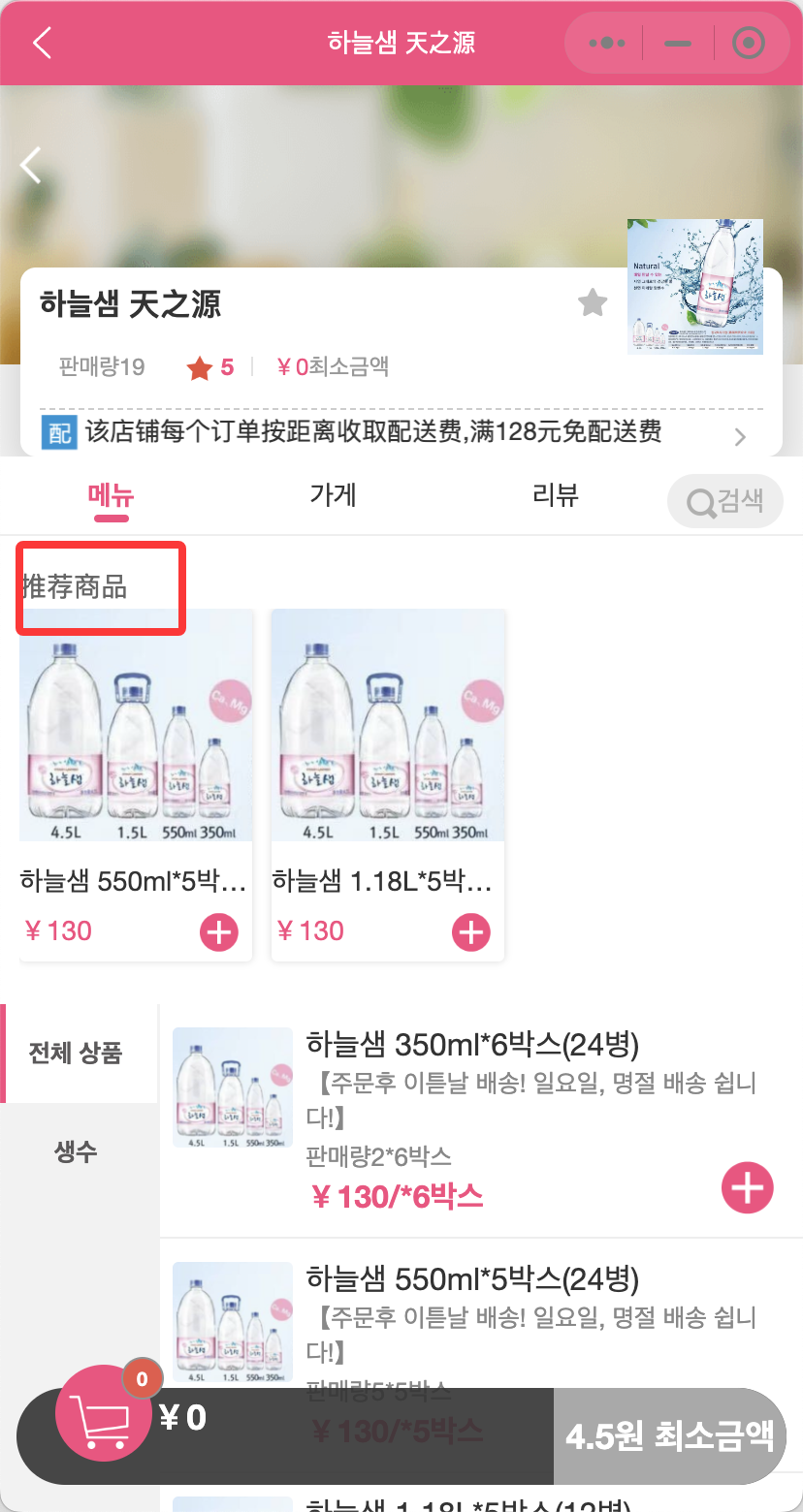Switch to the 메뉴 tab
803x1512 pixels.
coord(111,496)
